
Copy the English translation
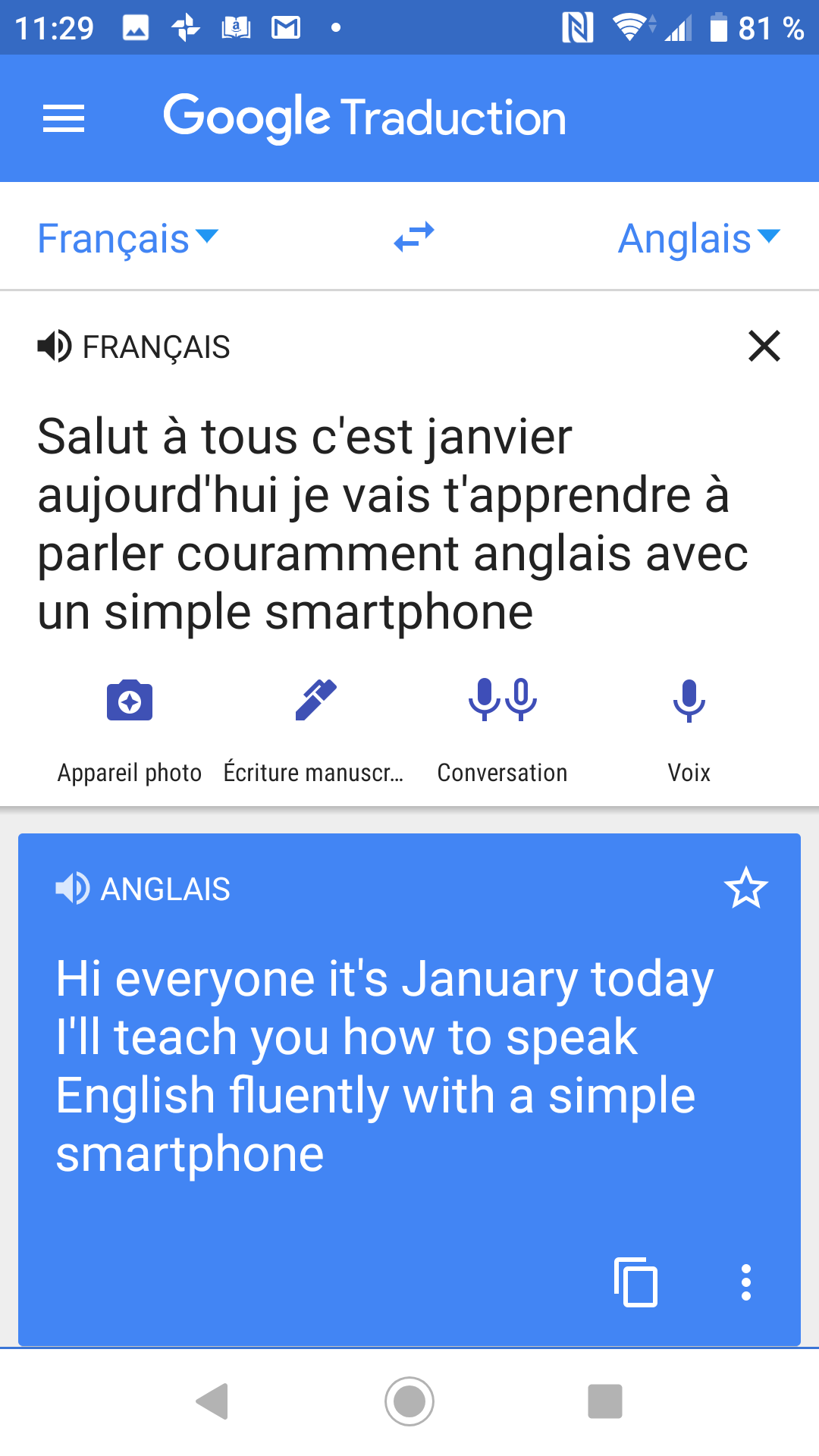click(635, 1282)
